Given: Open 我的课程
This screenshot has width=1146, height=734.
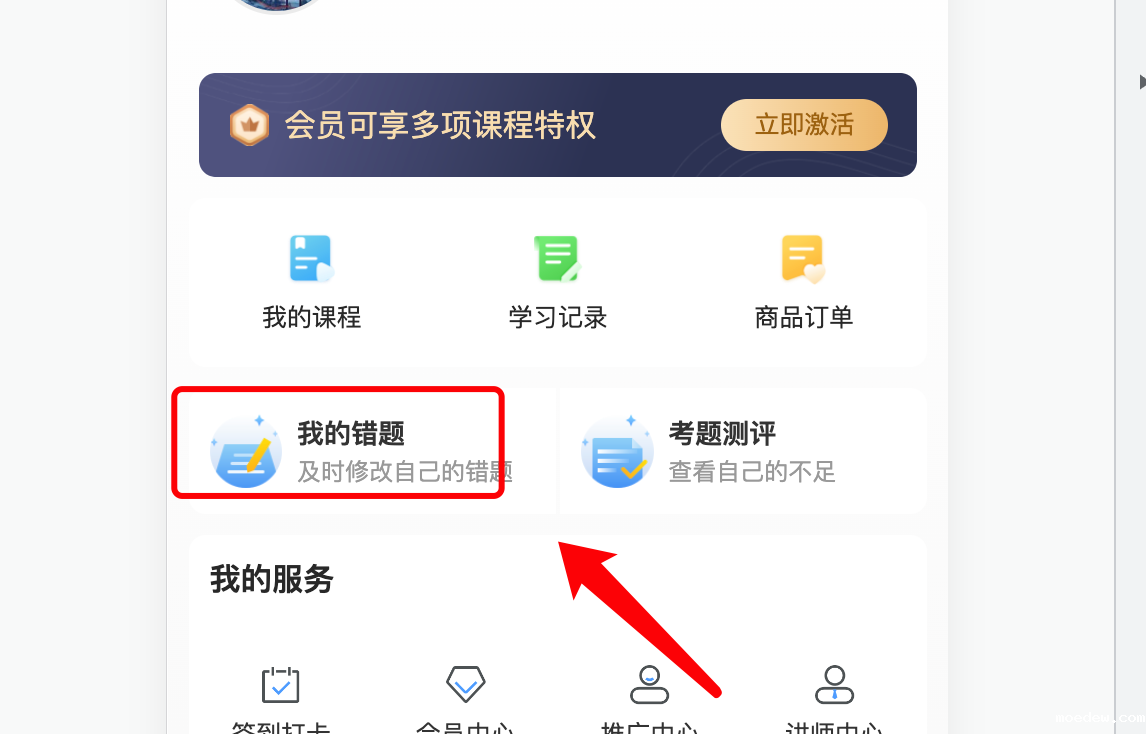Looking at the screenshot, I should [311, 282].
